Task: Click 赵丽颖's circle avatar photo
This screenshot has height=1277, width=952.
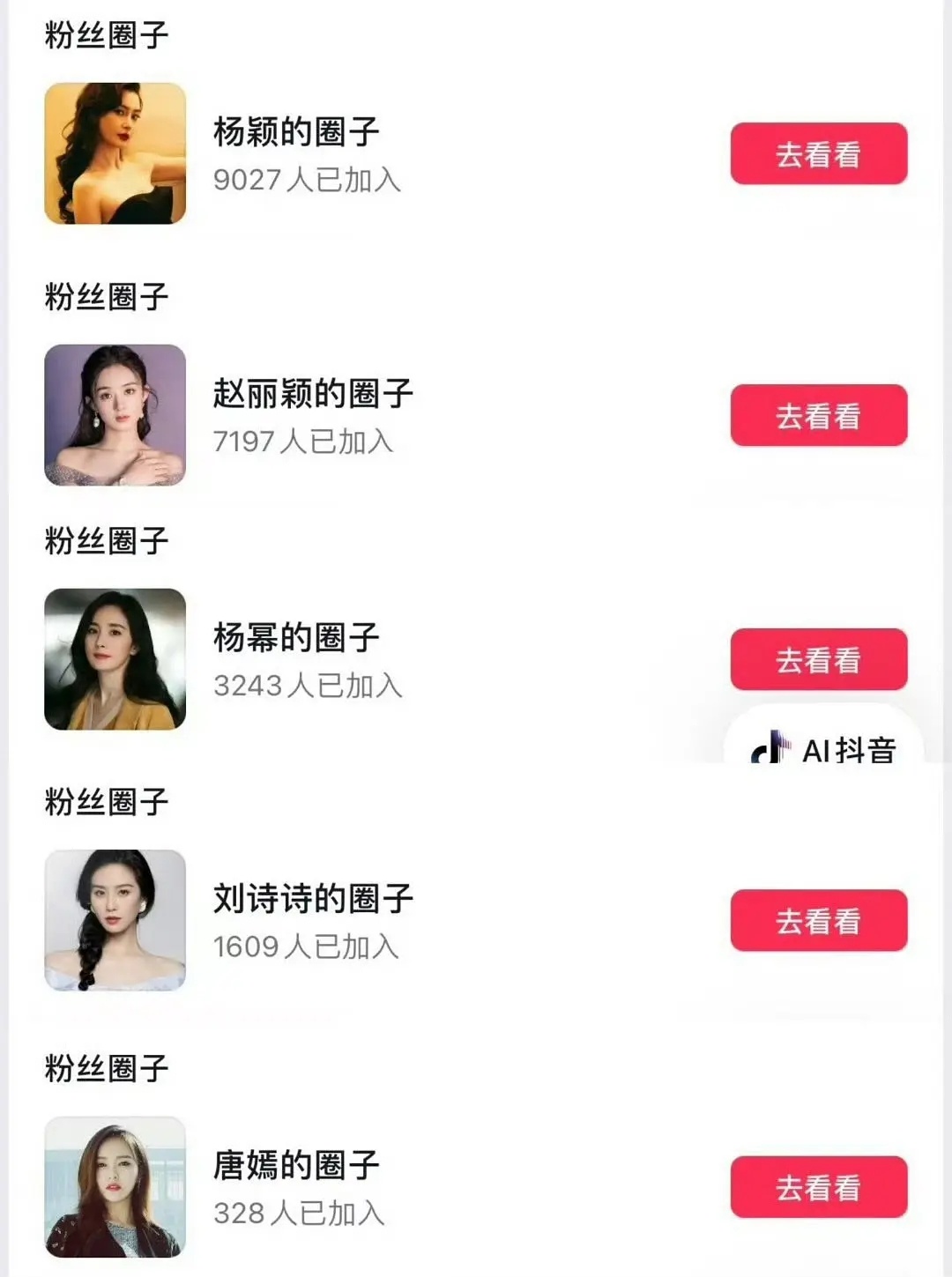Action: 115,413
